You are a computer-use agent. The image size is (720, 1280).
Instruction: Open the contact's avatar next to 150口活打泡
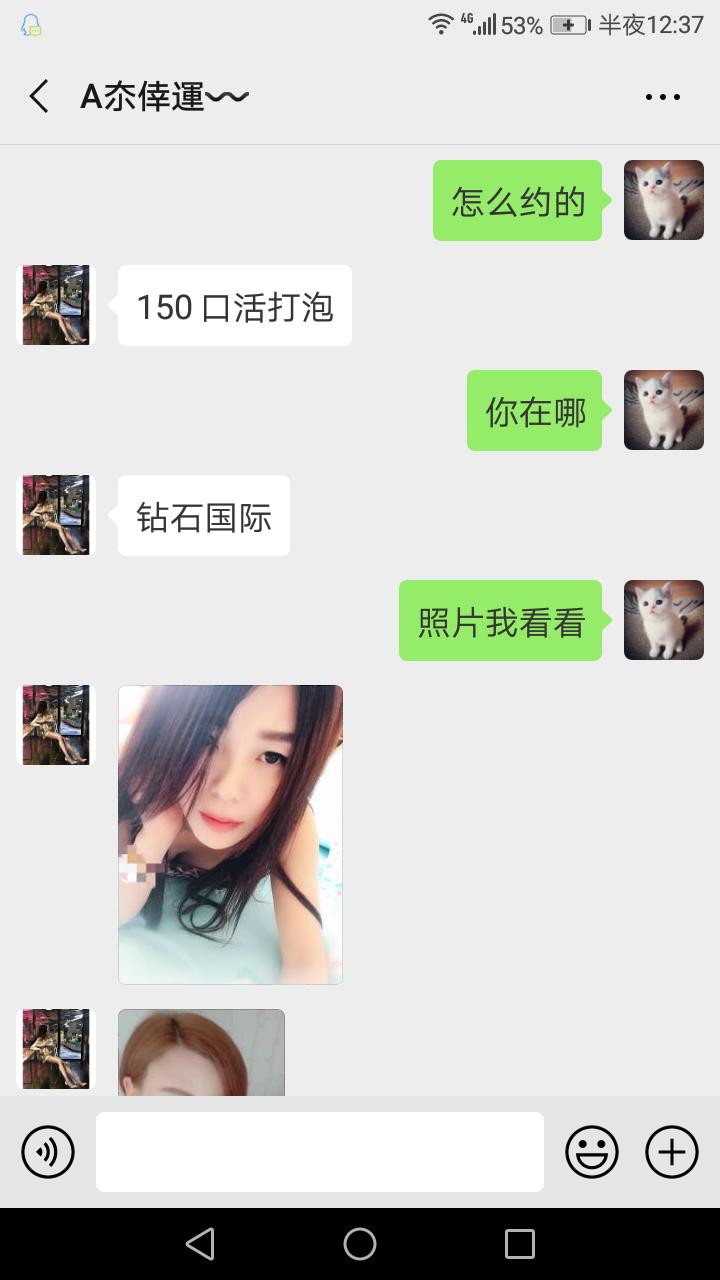coord(55,305)
